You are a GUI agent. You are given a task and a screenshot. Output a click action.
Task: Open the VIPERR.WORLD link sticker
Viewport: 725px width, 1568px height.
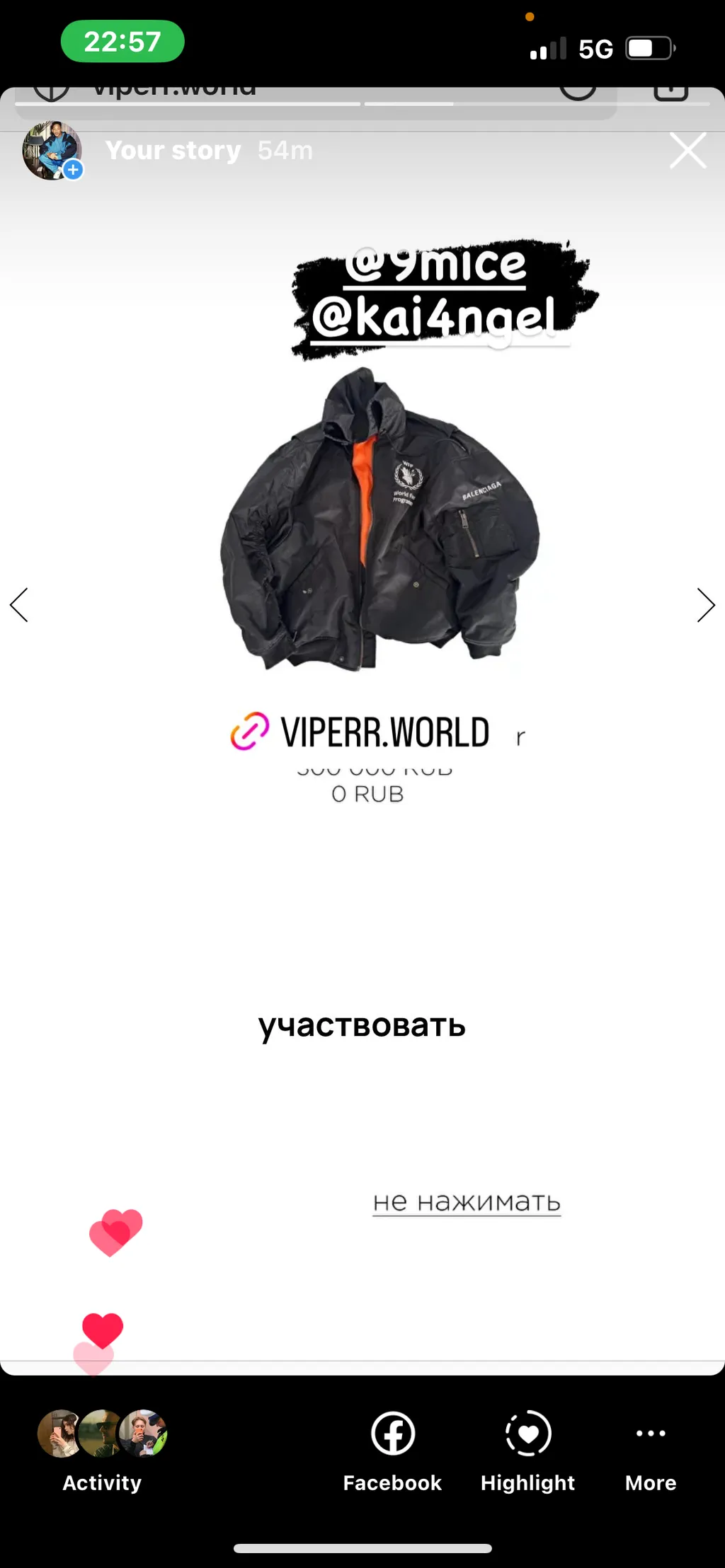361,732
